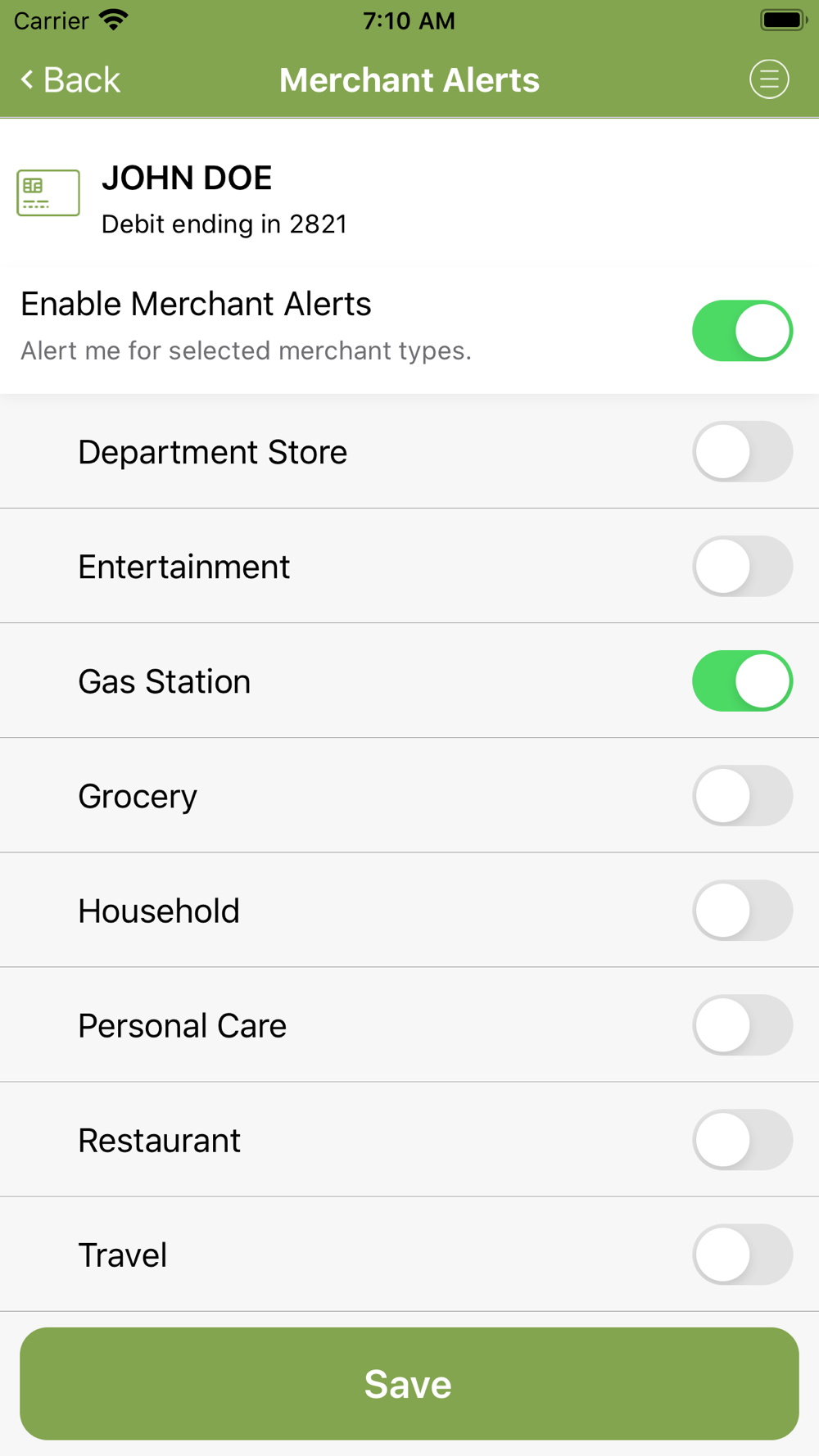
Task: Enable Department Store alerts
Action: tap(742, 451)
